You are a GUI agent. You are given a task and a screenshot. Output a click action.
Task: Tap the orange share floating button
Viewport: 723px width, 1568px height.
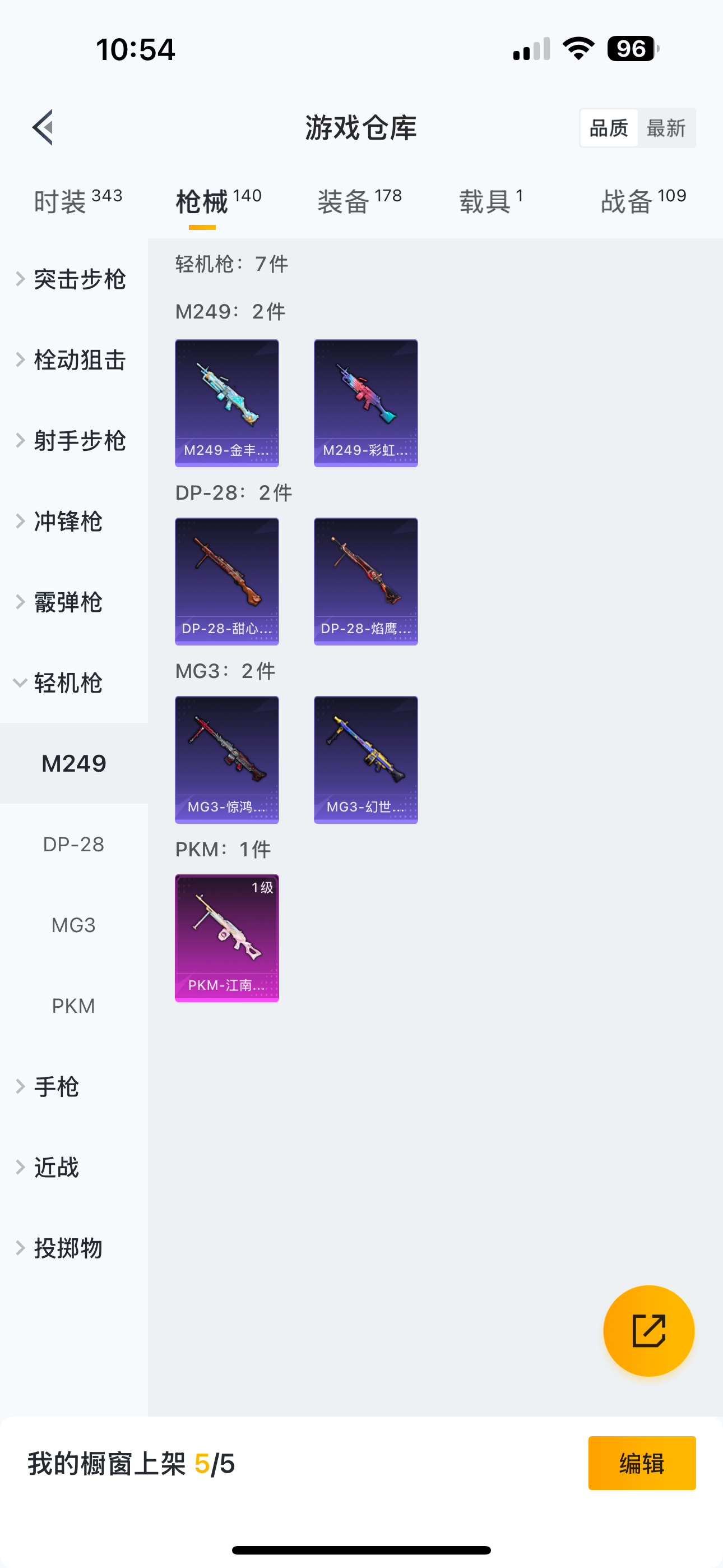[648, 1331]
